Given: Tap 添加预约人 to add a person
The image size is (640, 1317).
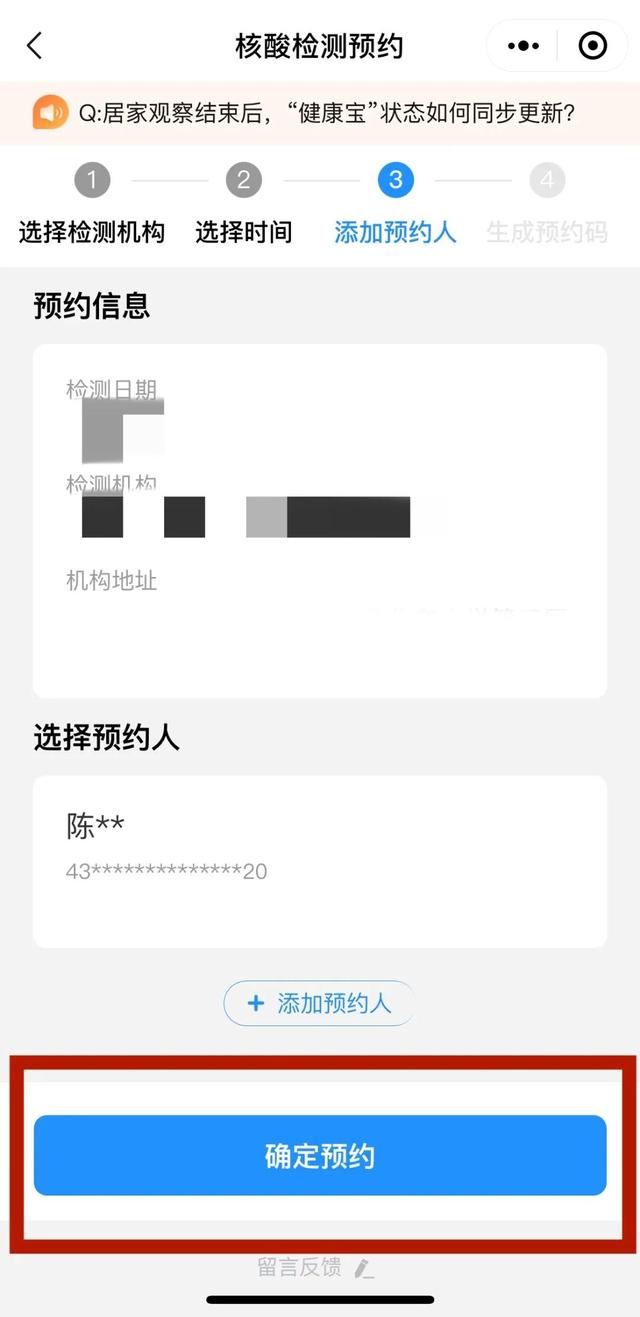Looking at the screenshot, I should [319, 1003].
